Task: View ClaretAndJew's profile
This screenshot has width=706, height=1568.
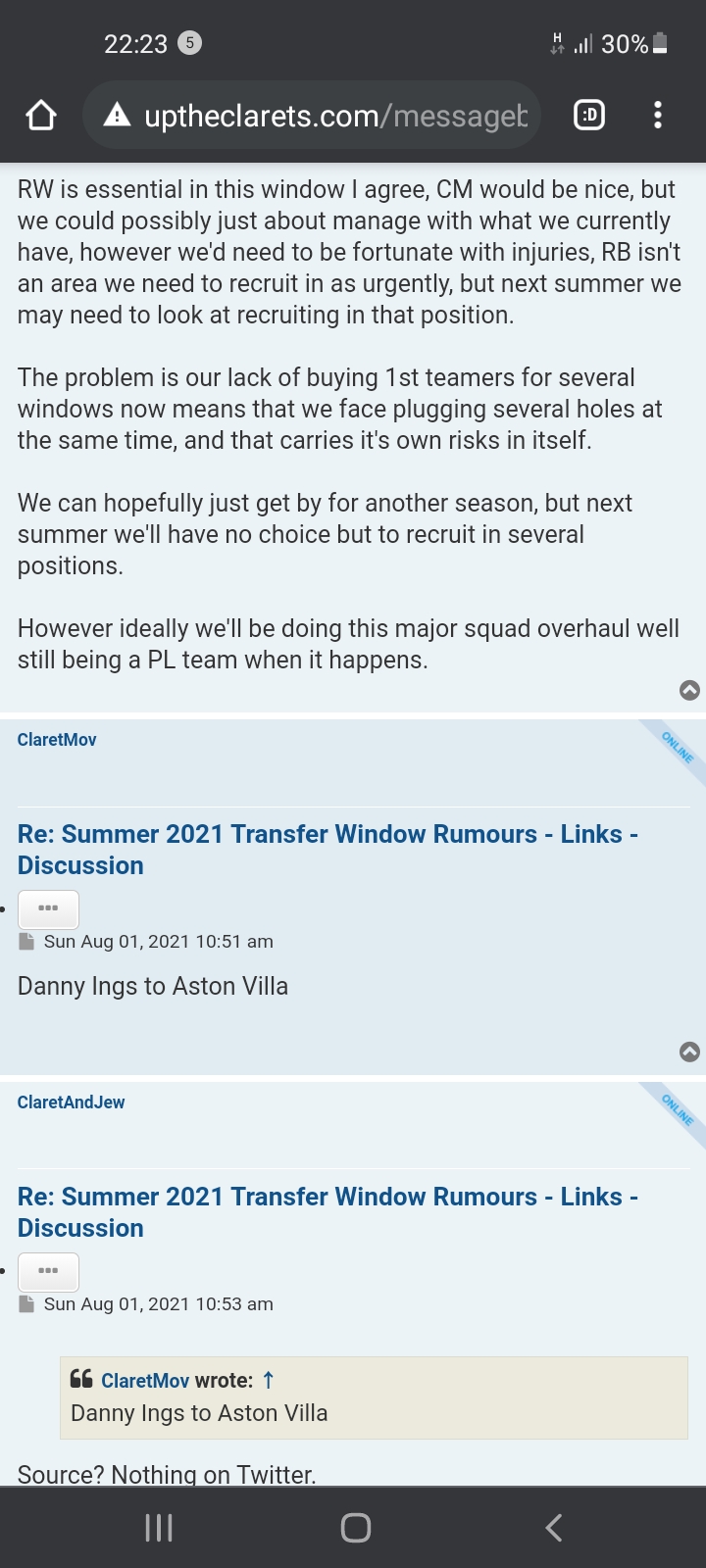Action: 71,1102
